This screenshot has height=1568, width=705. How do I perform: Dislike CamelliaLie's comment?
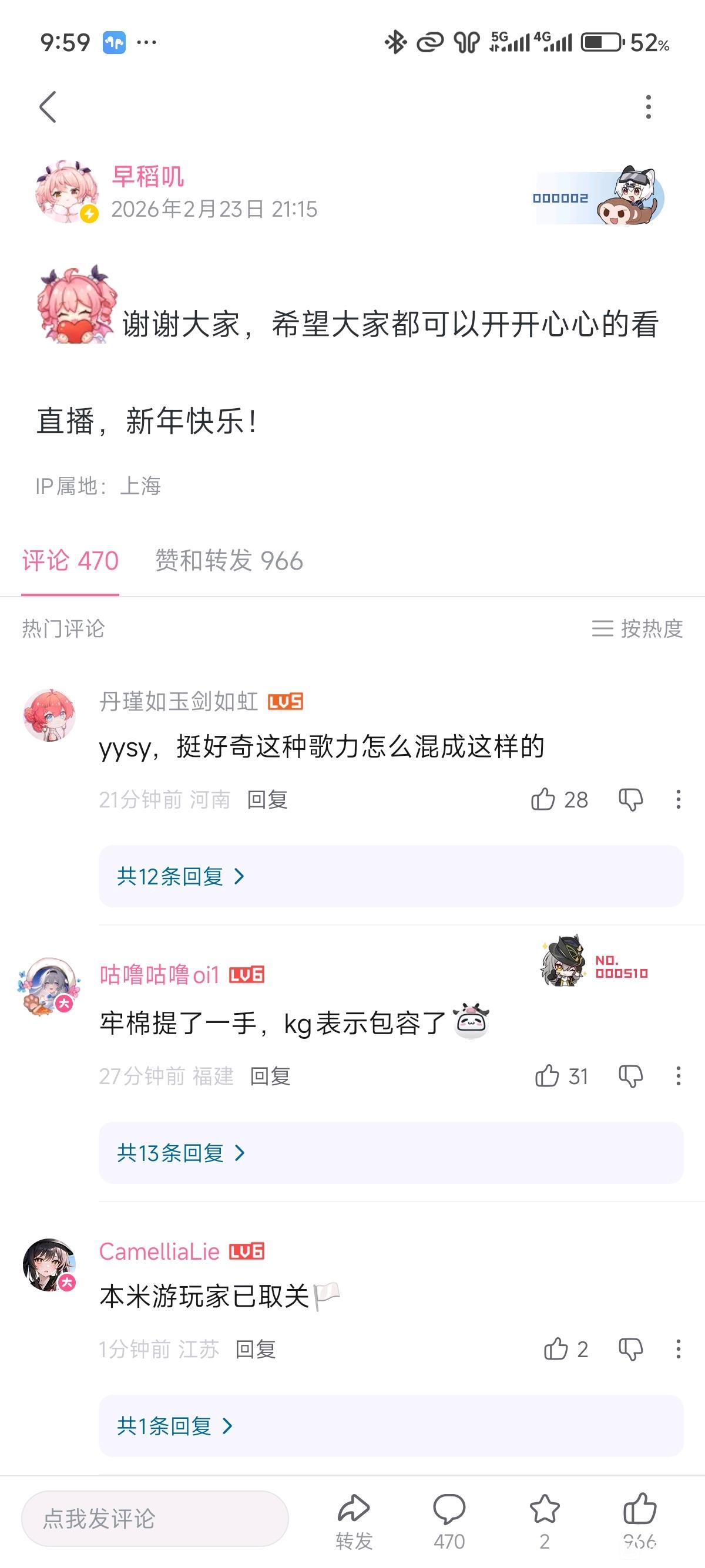(x=631, y=1350)
